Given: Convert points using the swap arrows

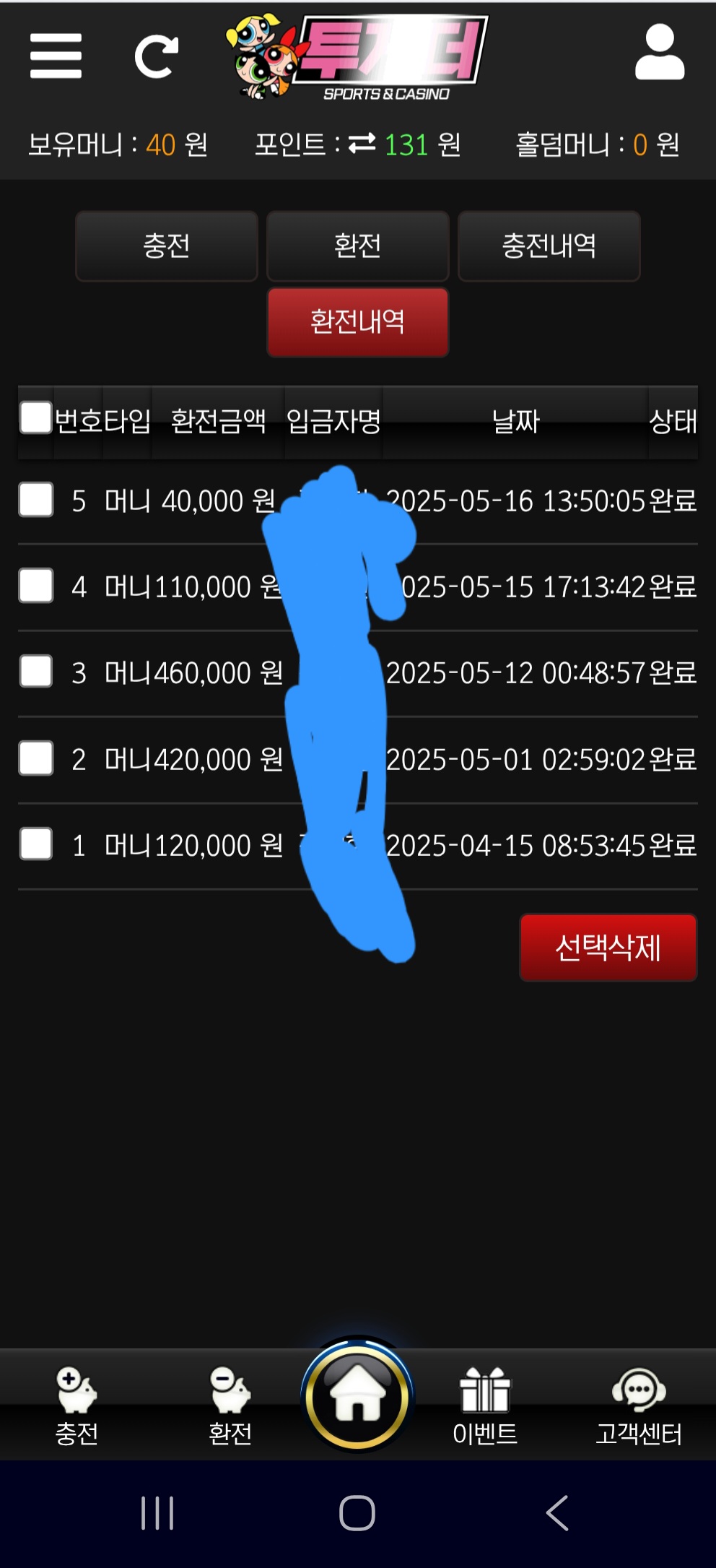Looking at the screenshot, I should (x=362, y=144).
